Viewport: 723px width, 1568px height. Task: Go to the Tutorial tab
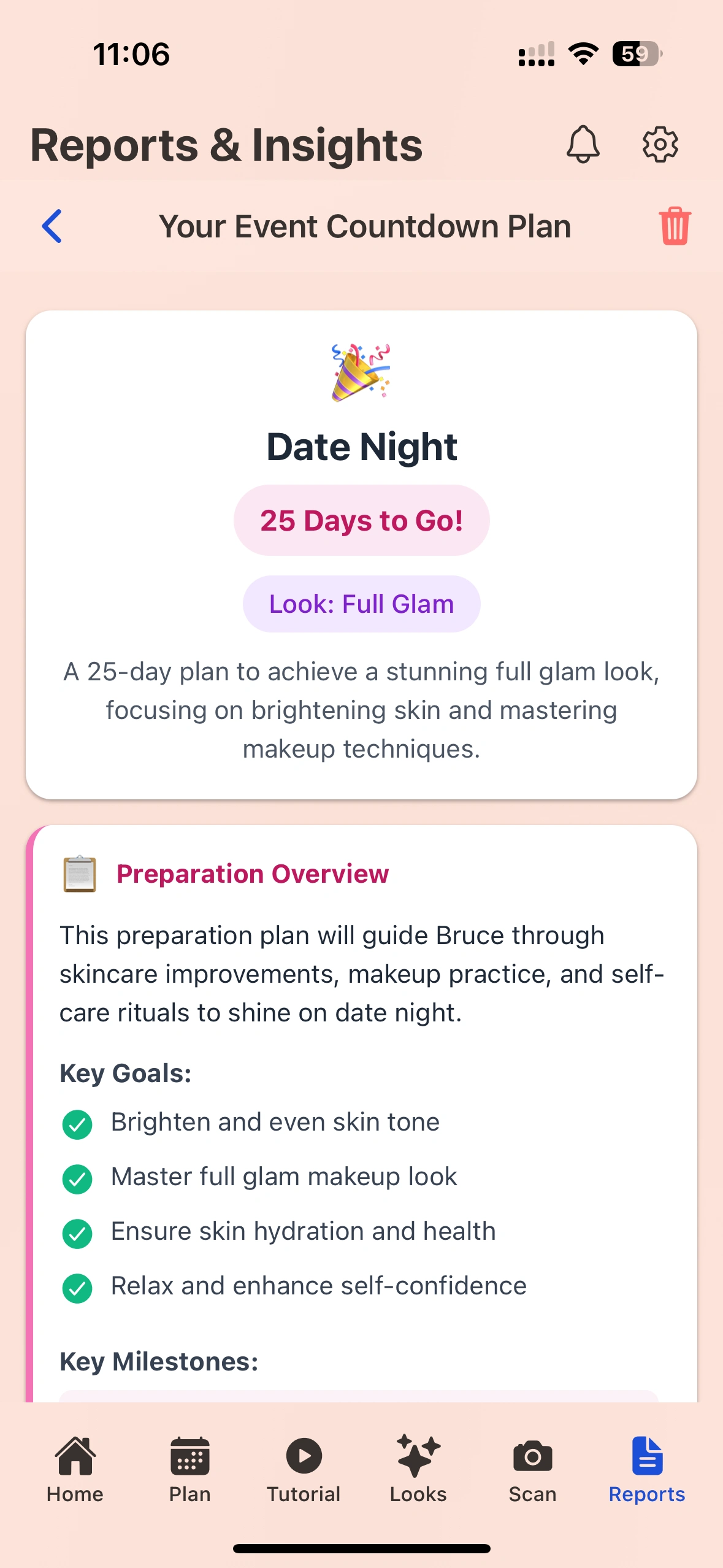pos(304,1469)
